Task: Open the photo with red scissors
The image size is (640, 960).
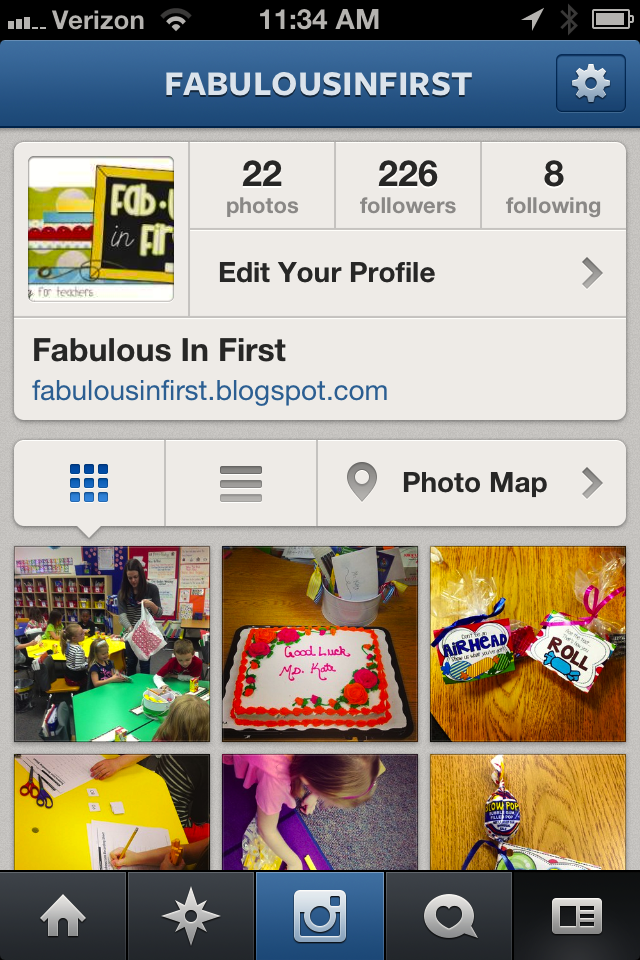Action: (x=112, y=812)
